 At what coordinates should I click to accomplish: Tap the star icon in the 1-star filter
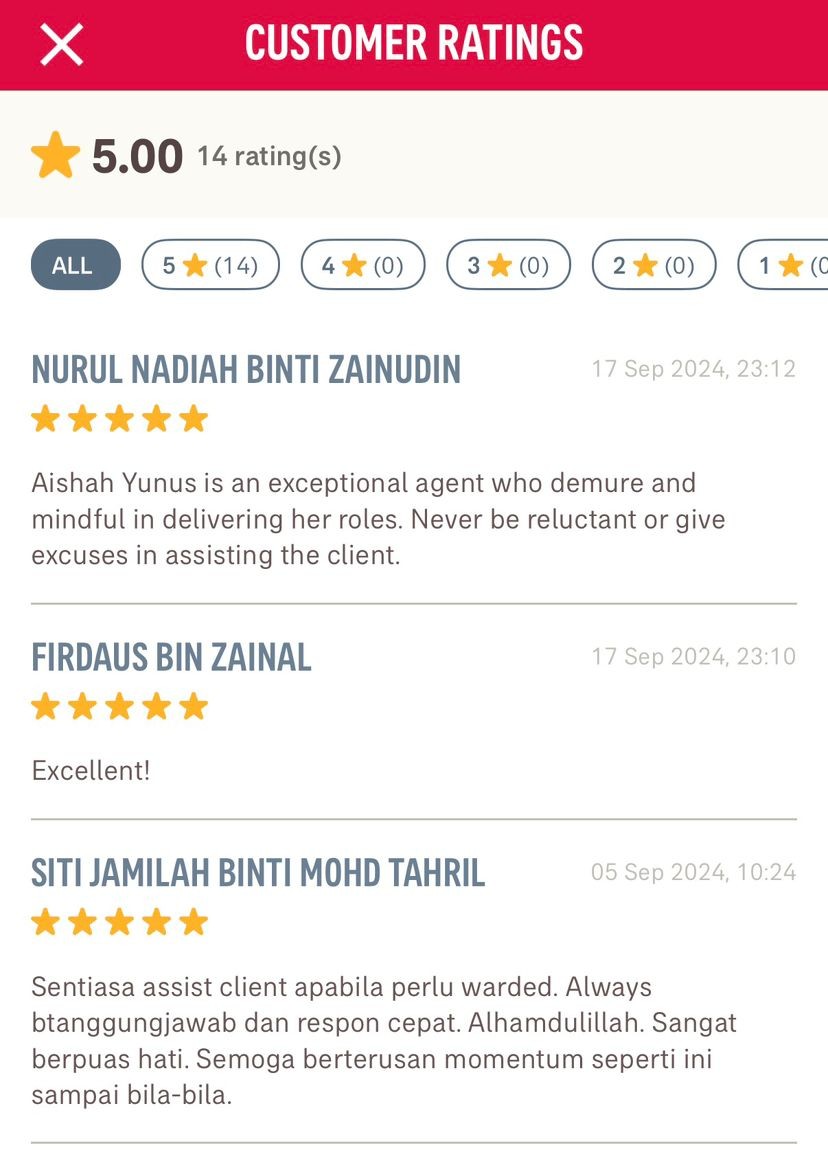click(789, 265)
